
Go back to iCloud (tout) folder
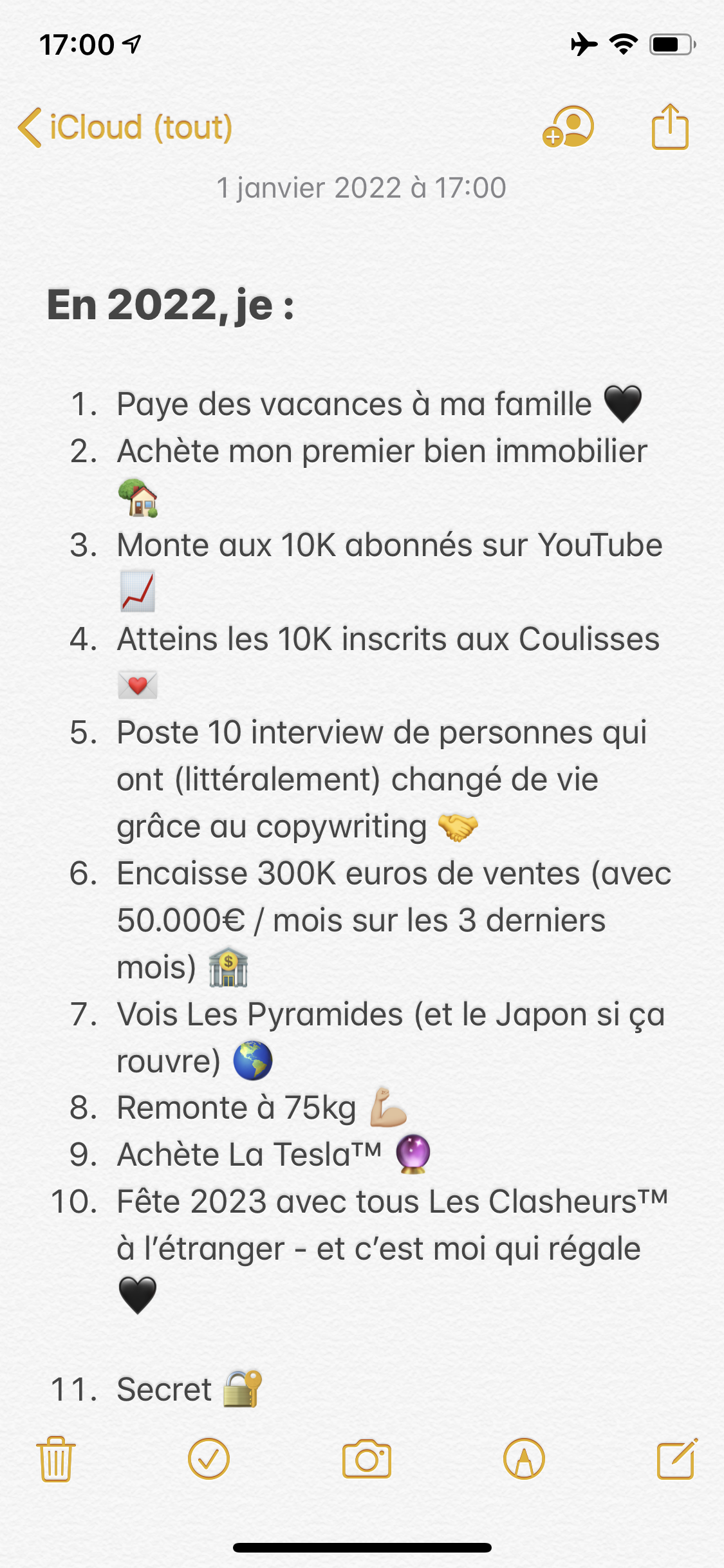point(125,127)
